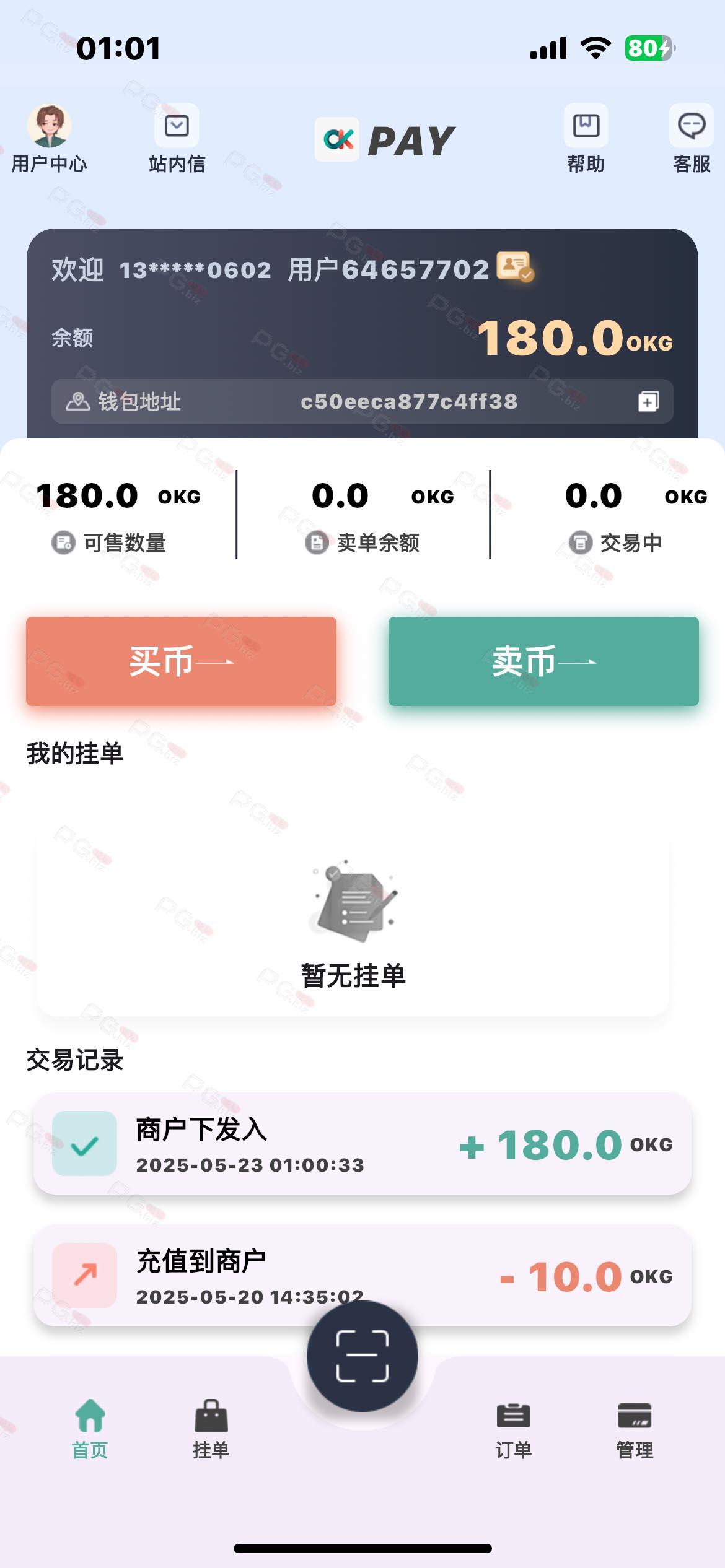This screenshot has width=725, height=1568.
Task: Switch to the 挂单 tab
Action: (x=211, y=1429)
